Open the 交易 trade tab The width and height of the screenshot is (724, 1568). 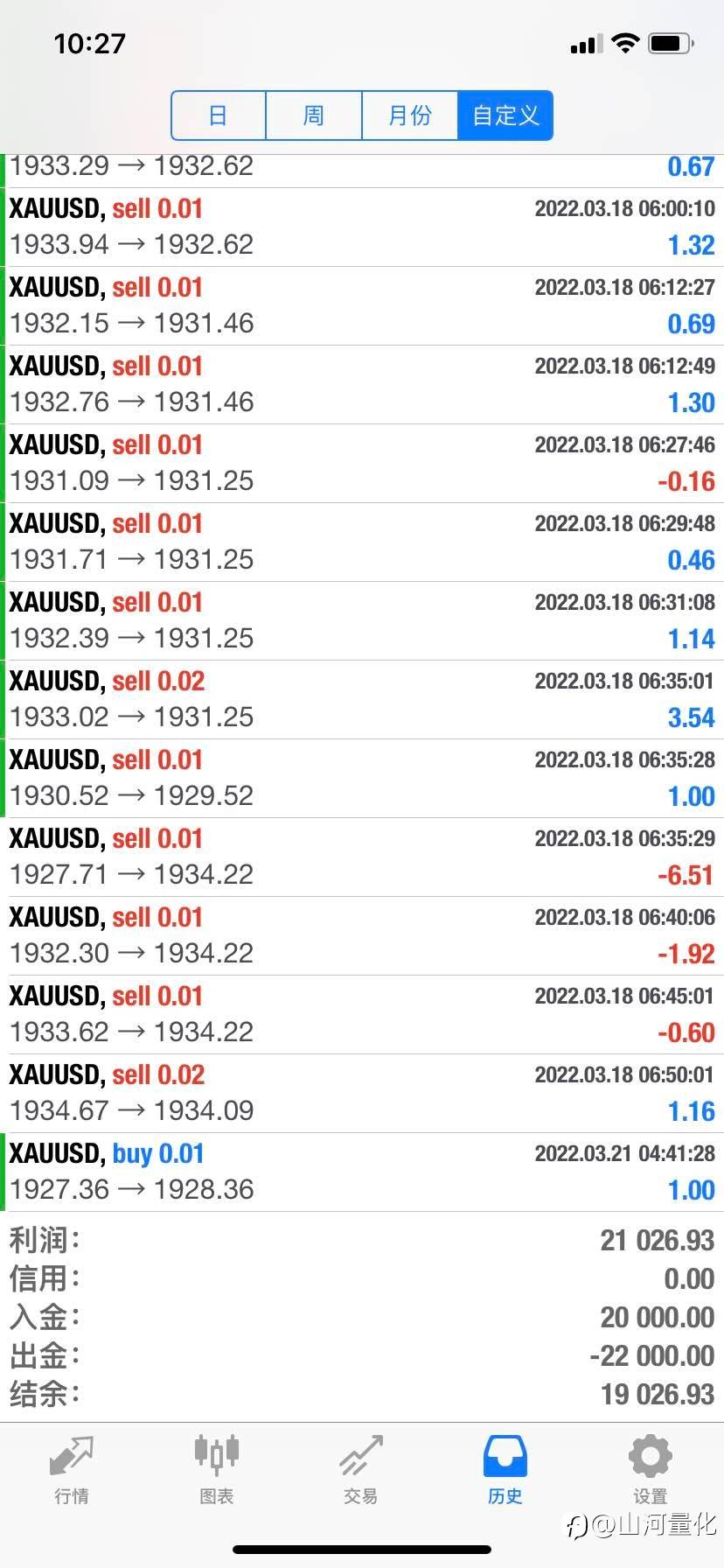click(x=361, y=1470)
